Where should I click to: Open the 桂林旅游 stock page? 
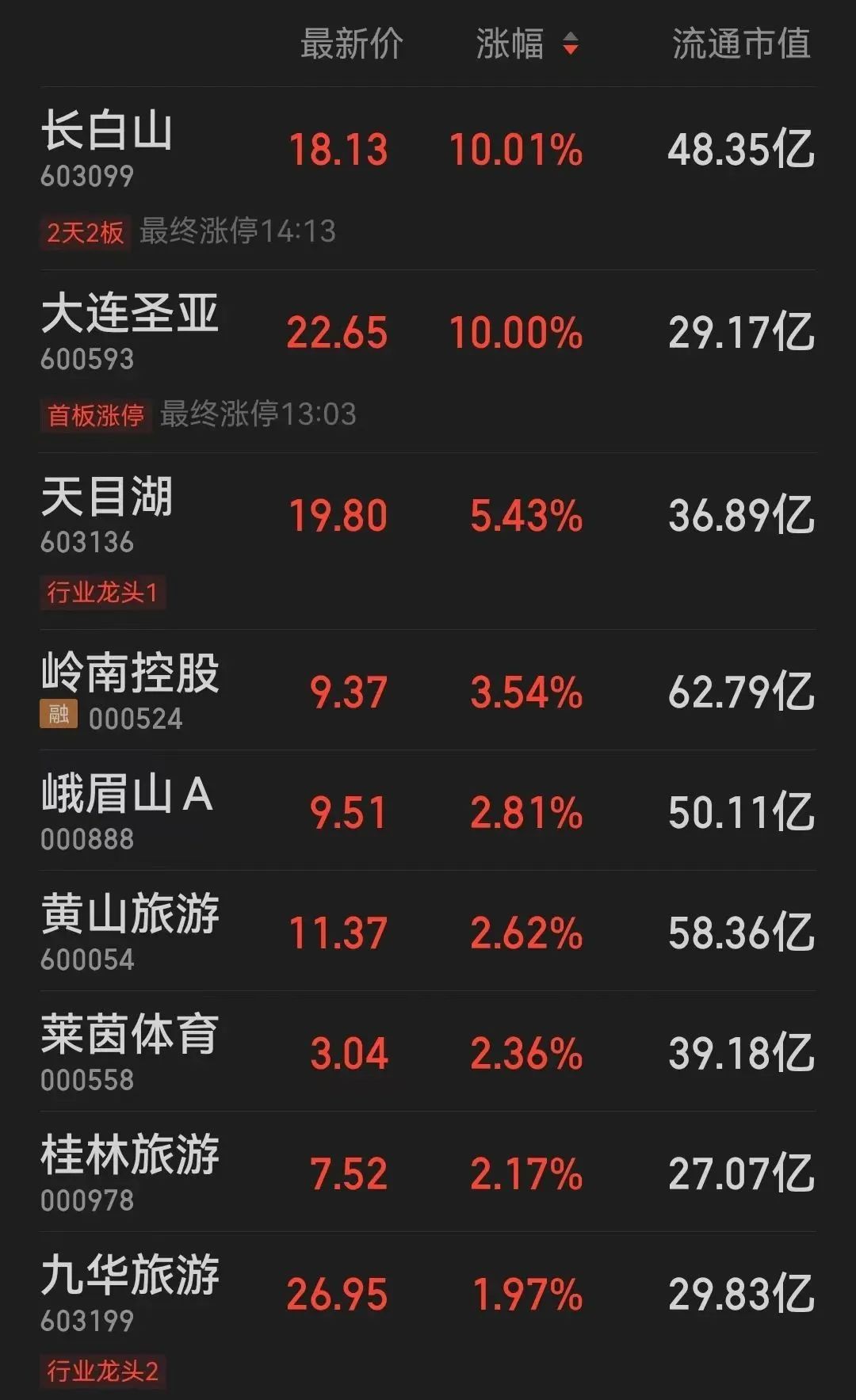(x=132, y=1157)
